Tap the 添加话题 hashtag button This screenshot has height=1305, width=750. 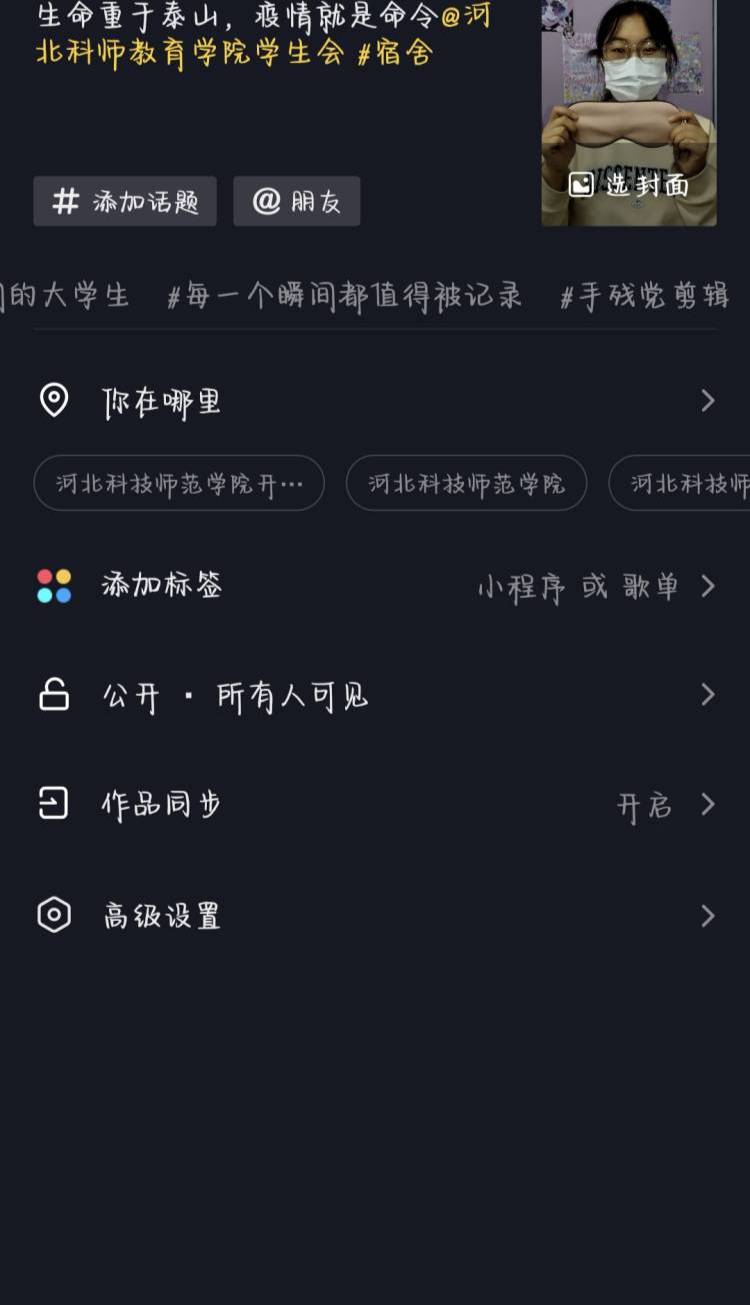pyautogui.click(x=125, y=201)
